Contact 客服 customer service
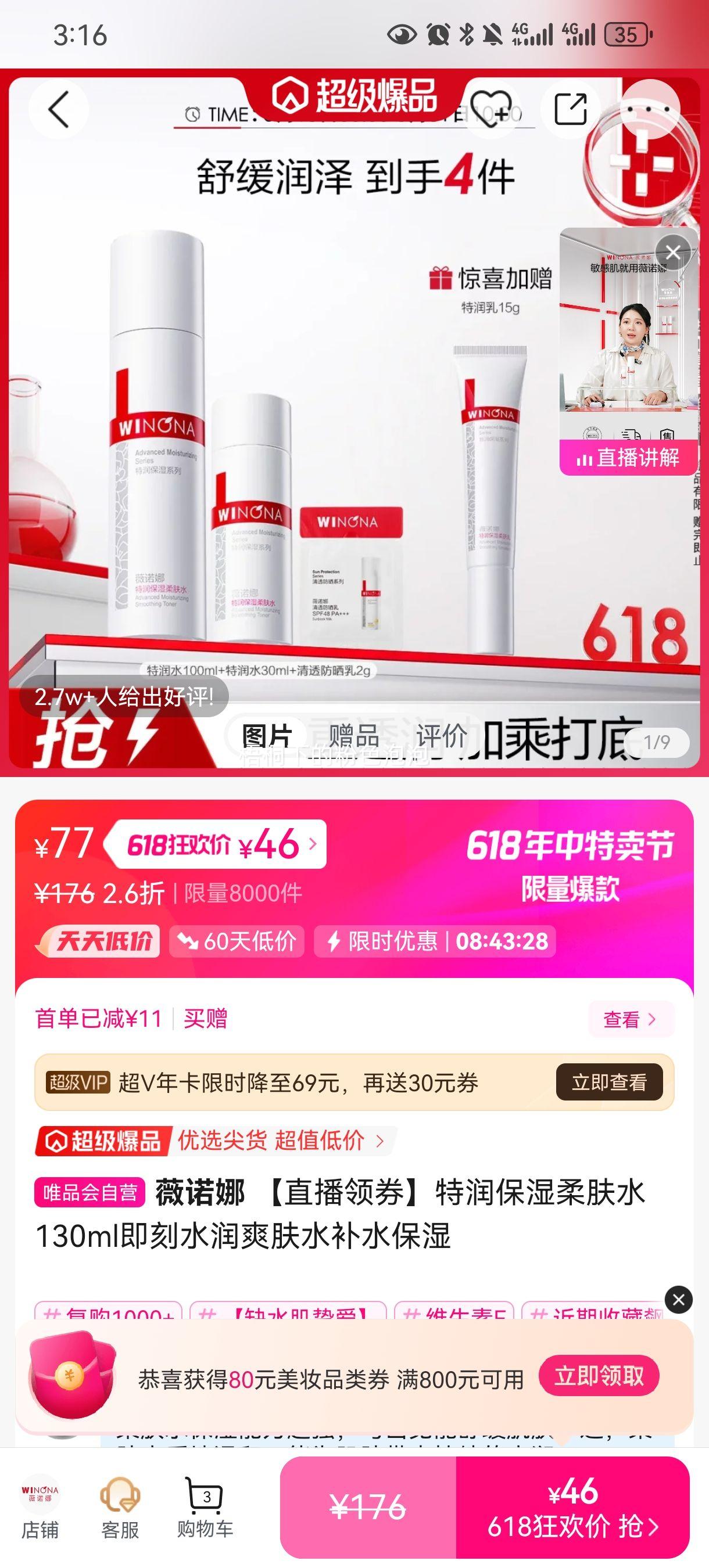Viewport: 709px width, 1568px height. click(120, 1505)
